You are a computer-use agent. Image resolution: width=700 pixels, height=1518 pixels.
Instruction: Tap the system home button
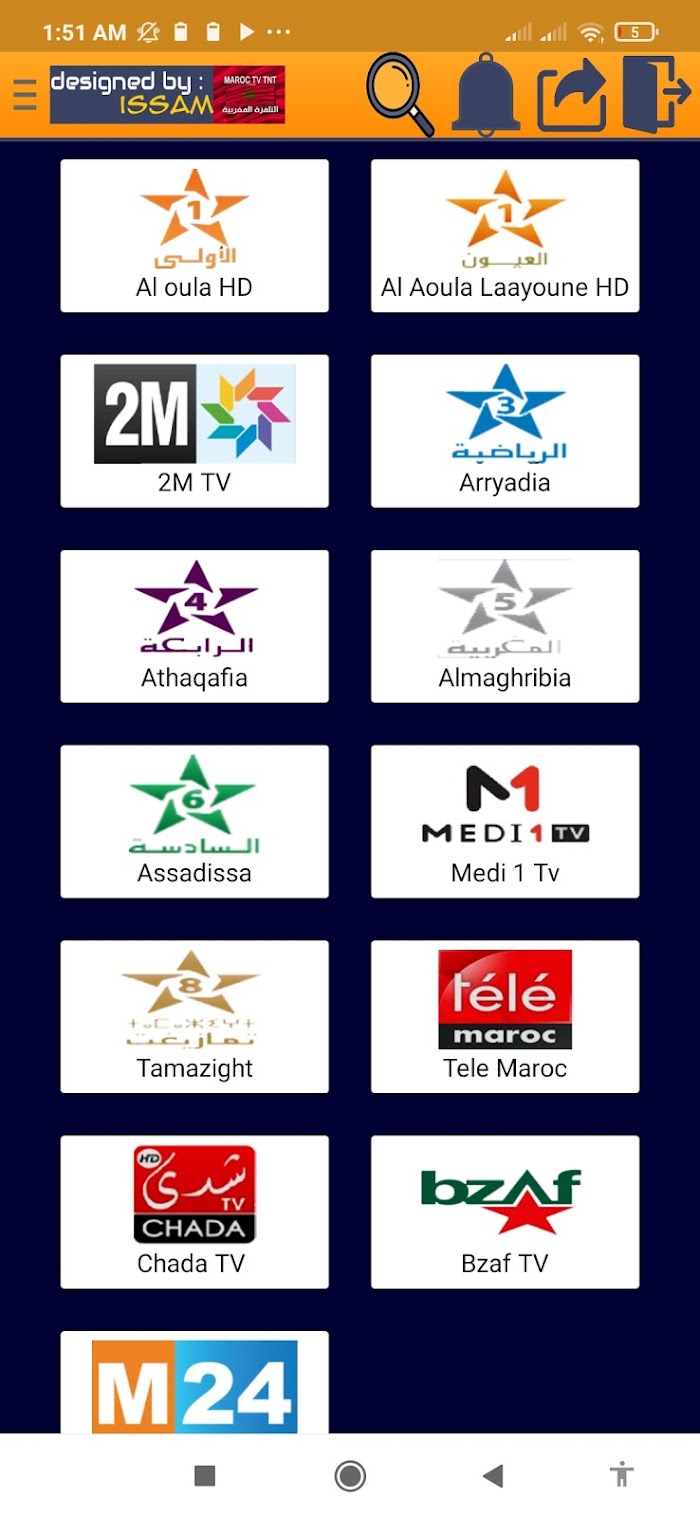pyautogui.click(x=350, y=1476)
